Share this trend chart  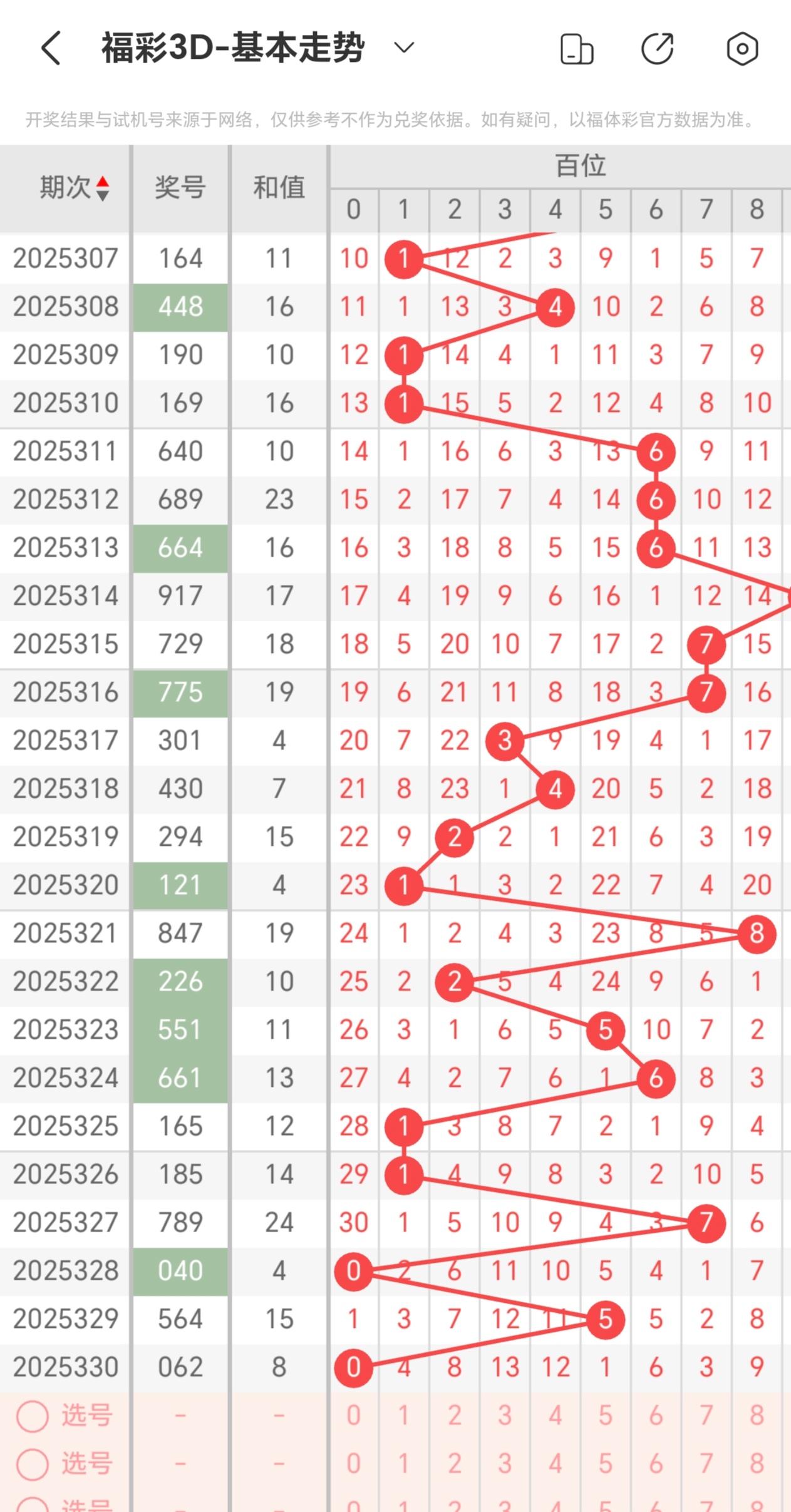pos(658,48)
